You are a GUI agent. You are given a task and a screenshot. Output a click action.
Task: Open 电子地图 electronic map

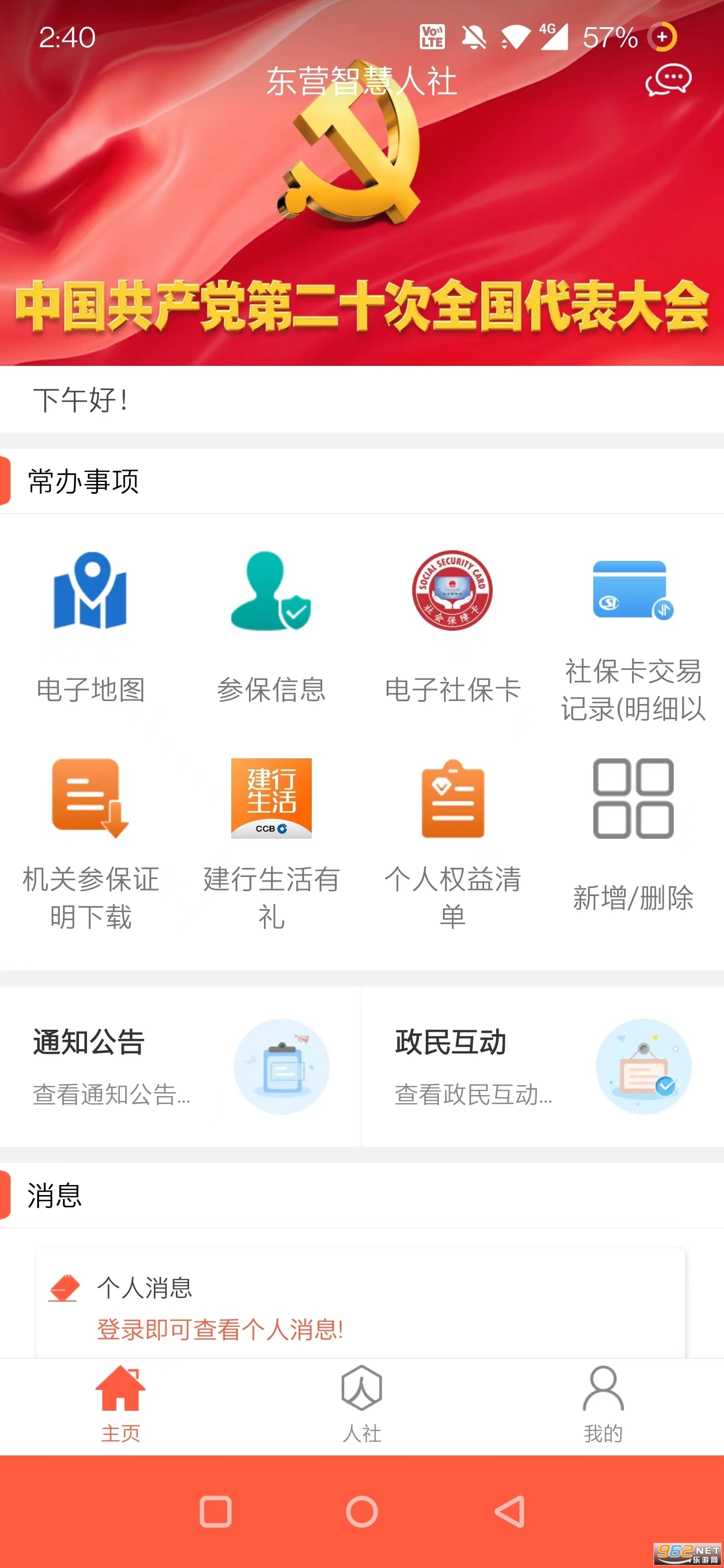(90, 627)
